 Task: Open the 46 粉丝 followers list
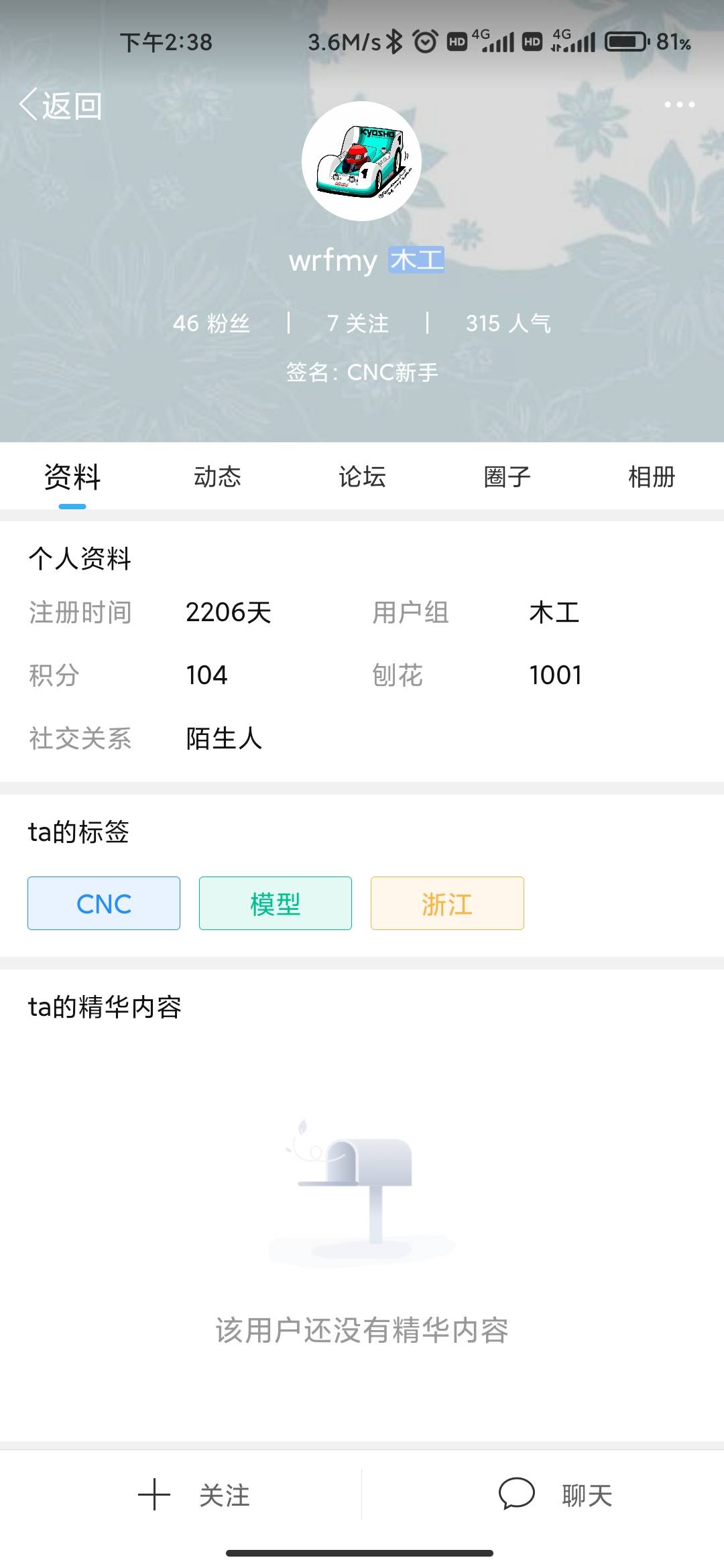pos(211,324)
